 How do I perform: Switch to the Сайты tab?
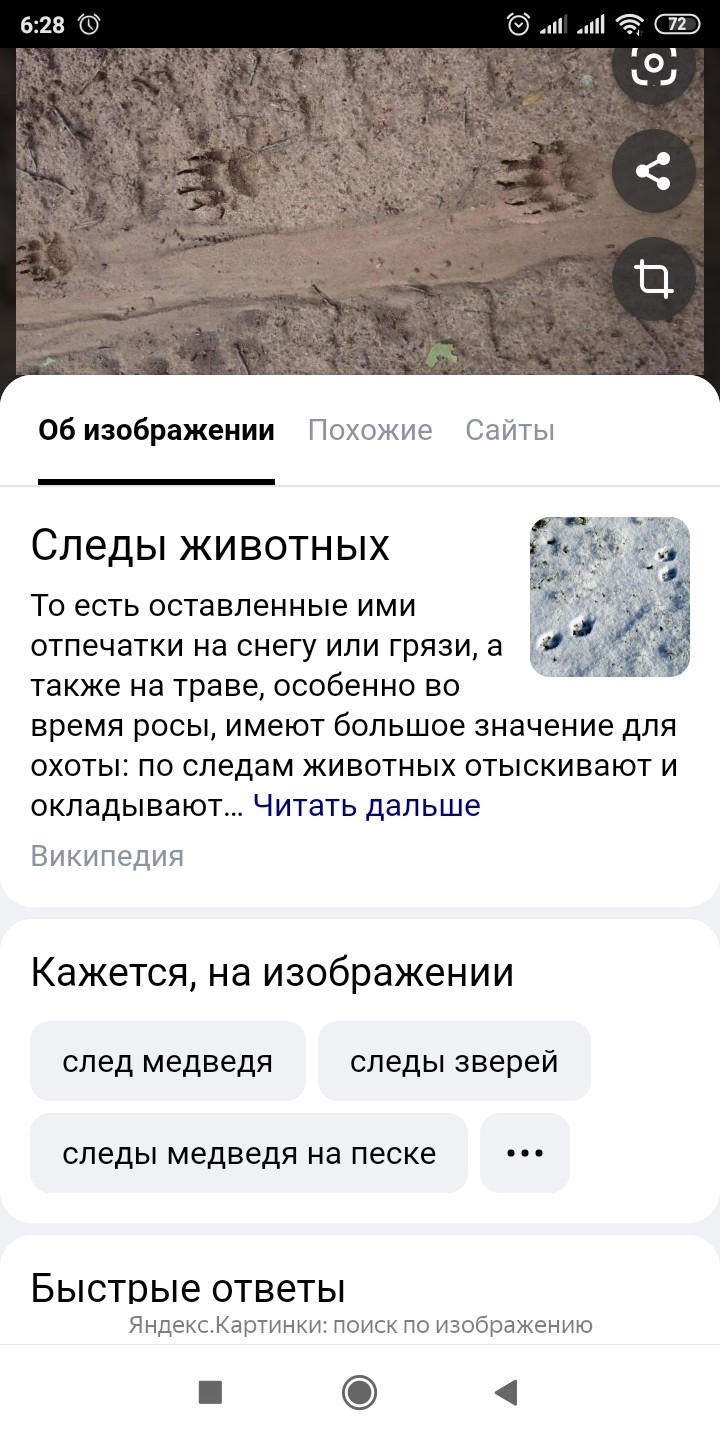pos(510,430)
